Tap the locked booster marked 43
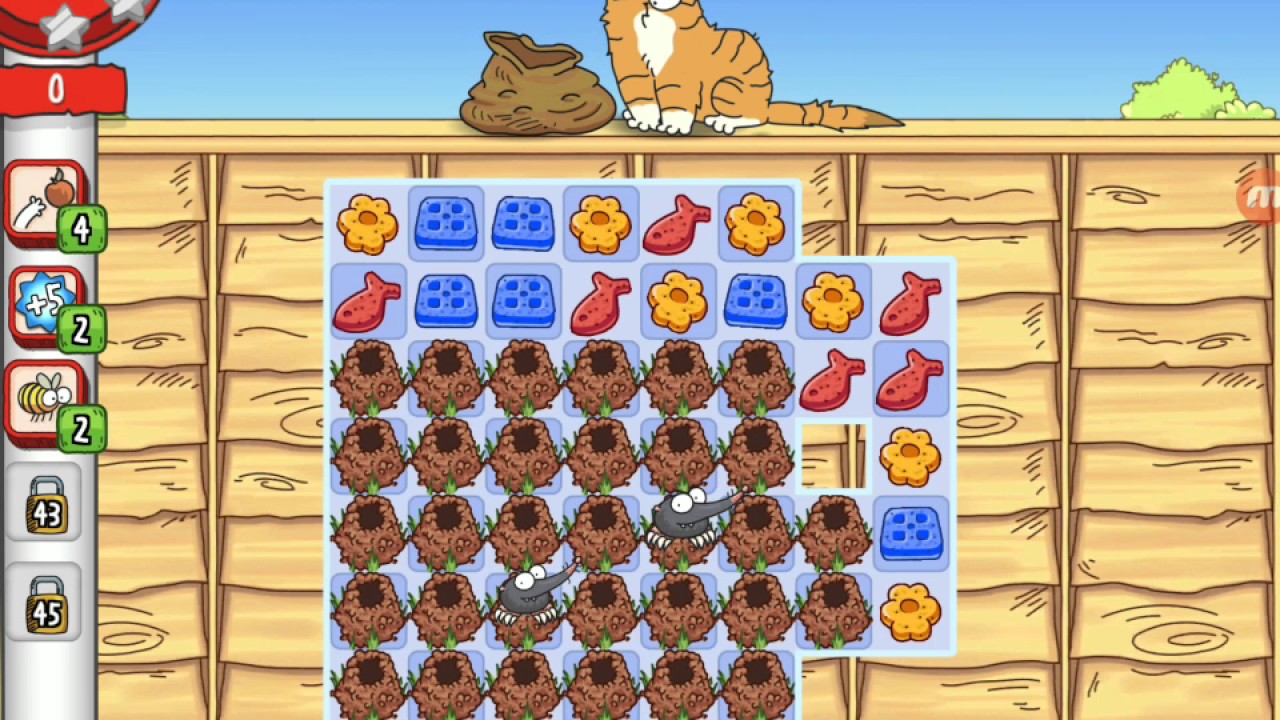Viewport: 1280px width, 720px height. pos(46,505)
